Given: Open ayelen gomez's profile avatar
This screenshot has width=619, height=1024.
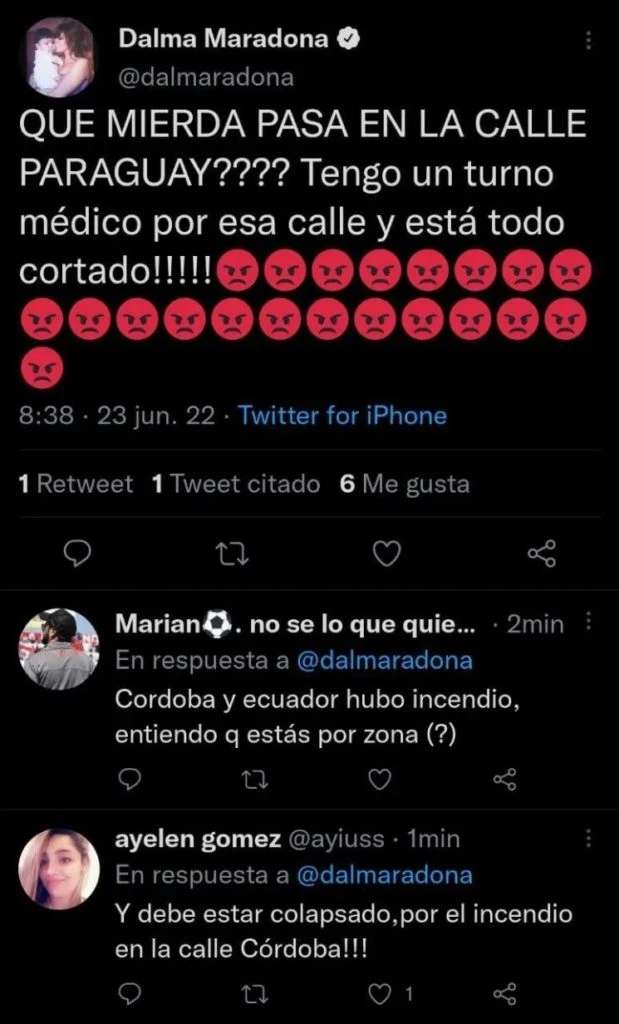Looking at the screenshot, I should 59,868.
